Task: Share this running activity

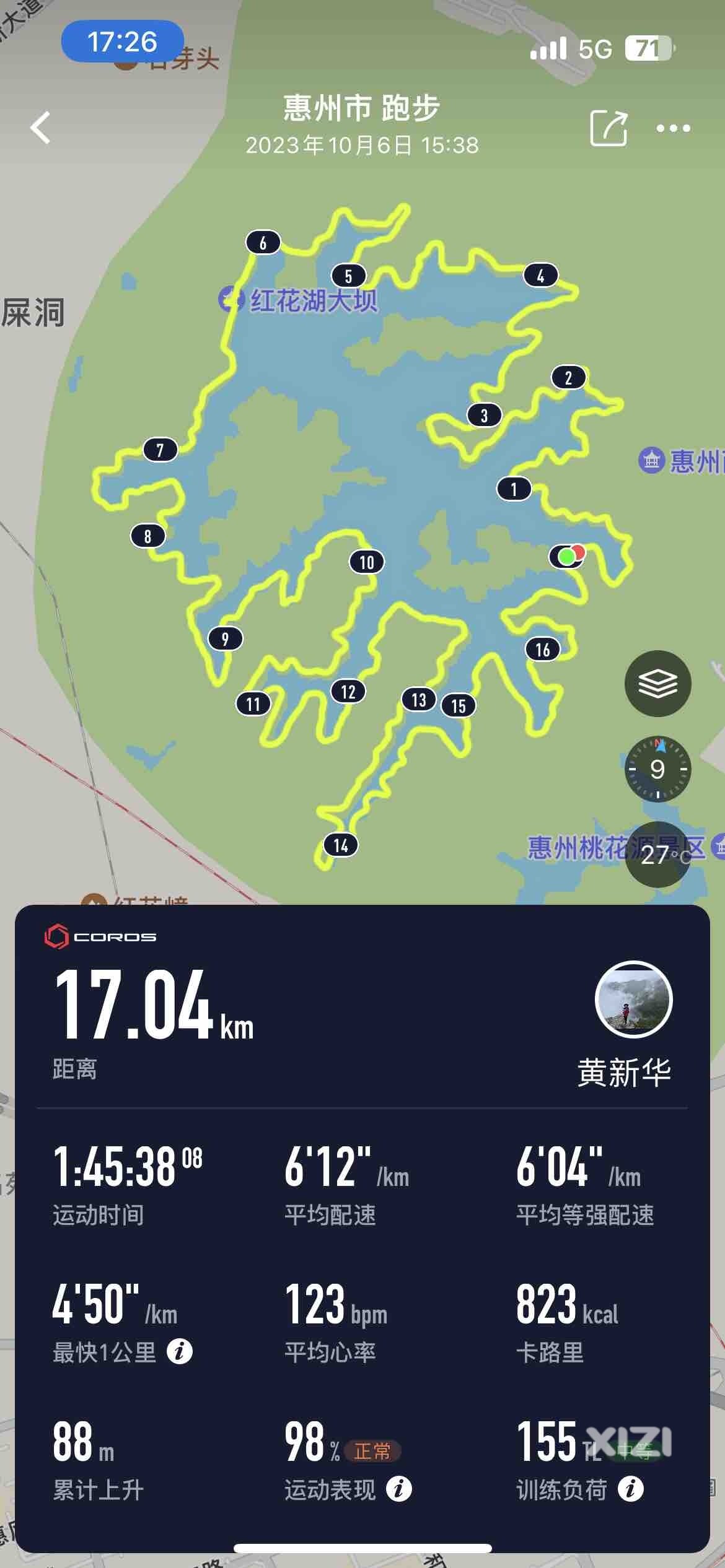Action: [x=609, y=128]
